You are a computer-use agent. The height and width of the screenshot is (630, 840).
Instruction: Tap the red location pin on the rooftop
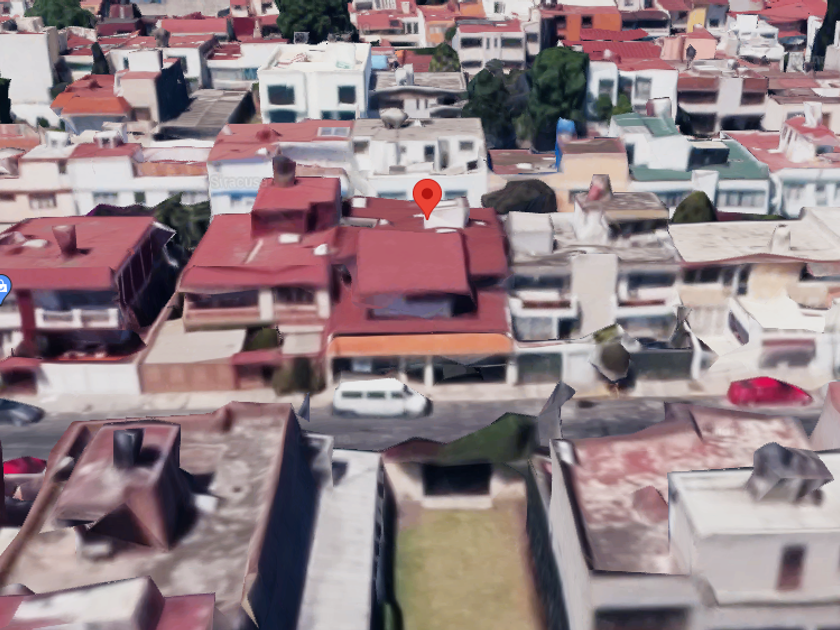[x=427, y=199]
